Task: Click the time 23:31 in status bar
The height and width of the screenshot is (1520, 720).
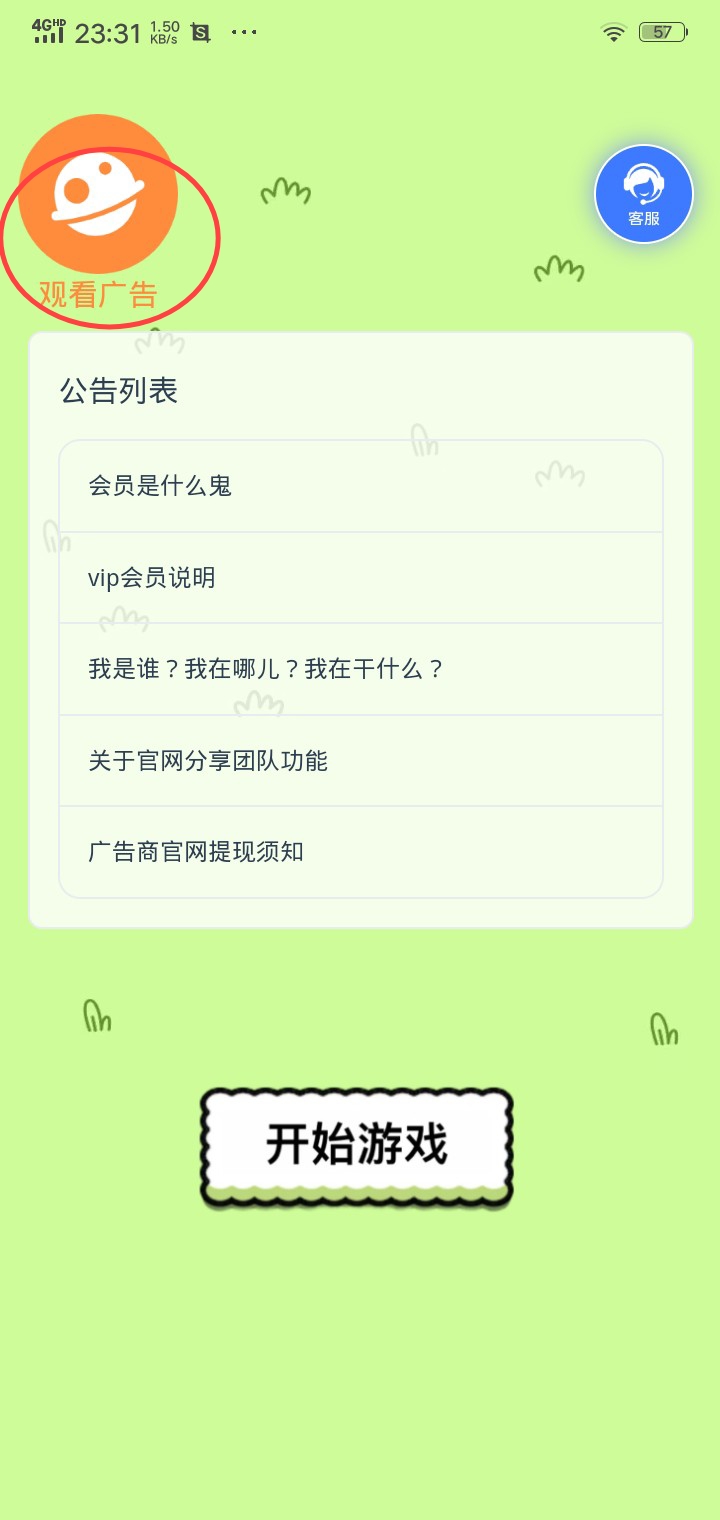Action: (x=106, y=31)
